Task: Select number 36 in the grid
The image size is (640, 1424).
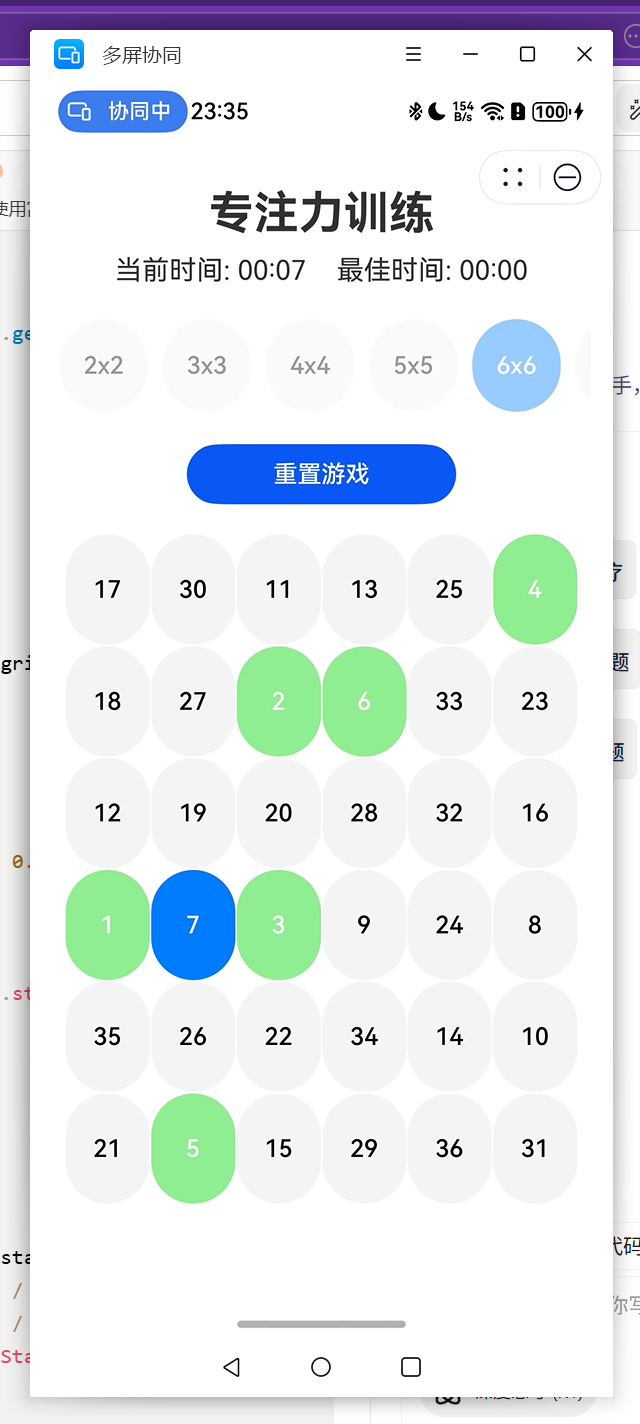Action: point(449,1149)
